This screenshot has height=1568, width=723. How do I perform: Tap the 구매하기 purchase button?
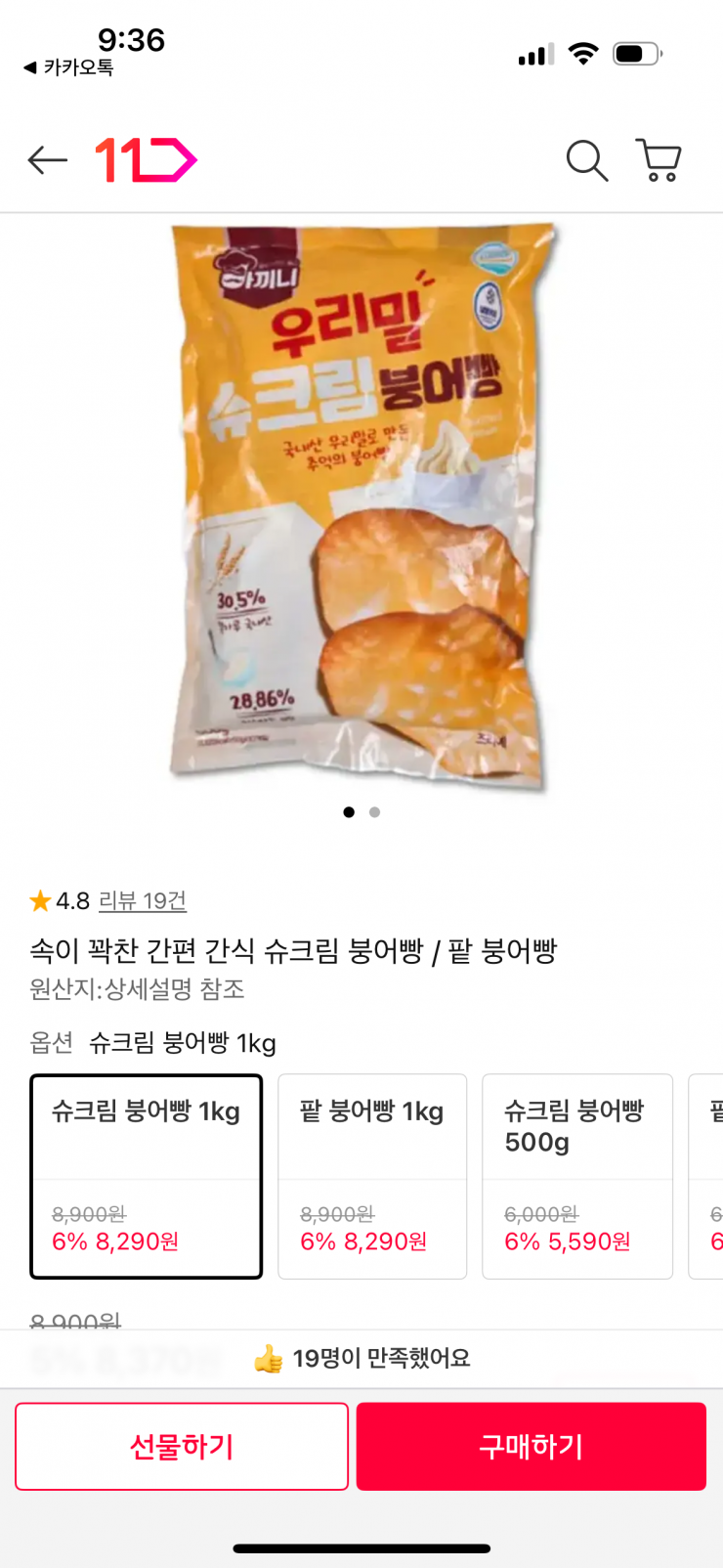(x=531, y=1446)
